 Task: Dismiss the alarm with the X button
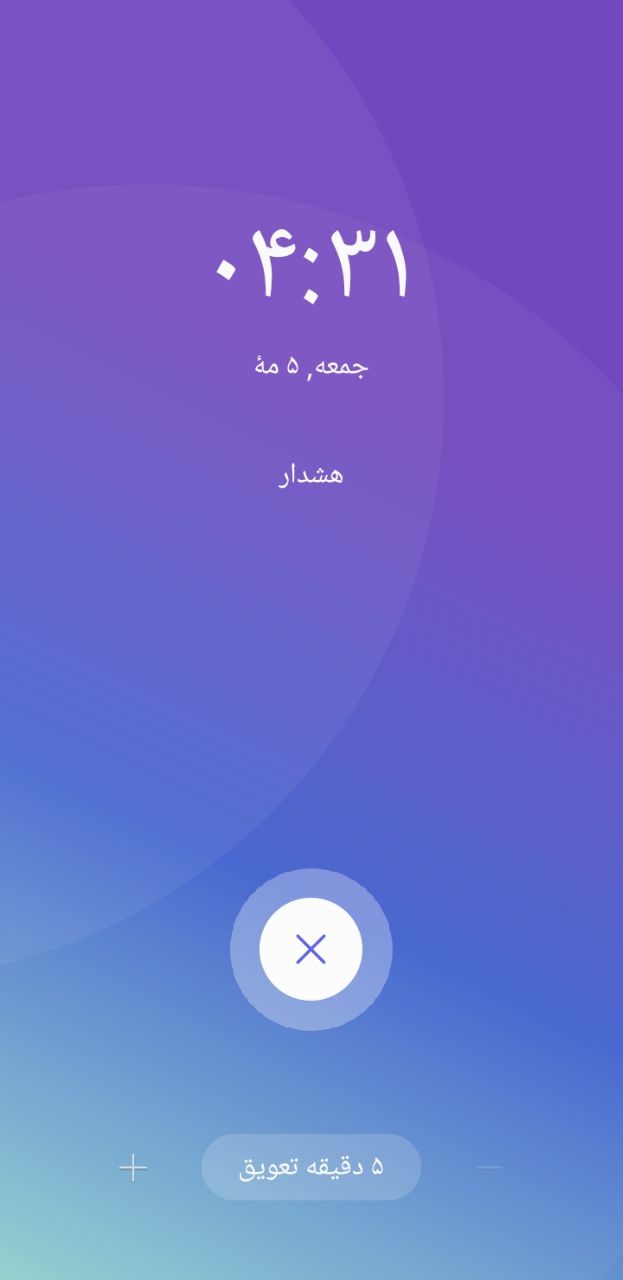coord(311,949)
